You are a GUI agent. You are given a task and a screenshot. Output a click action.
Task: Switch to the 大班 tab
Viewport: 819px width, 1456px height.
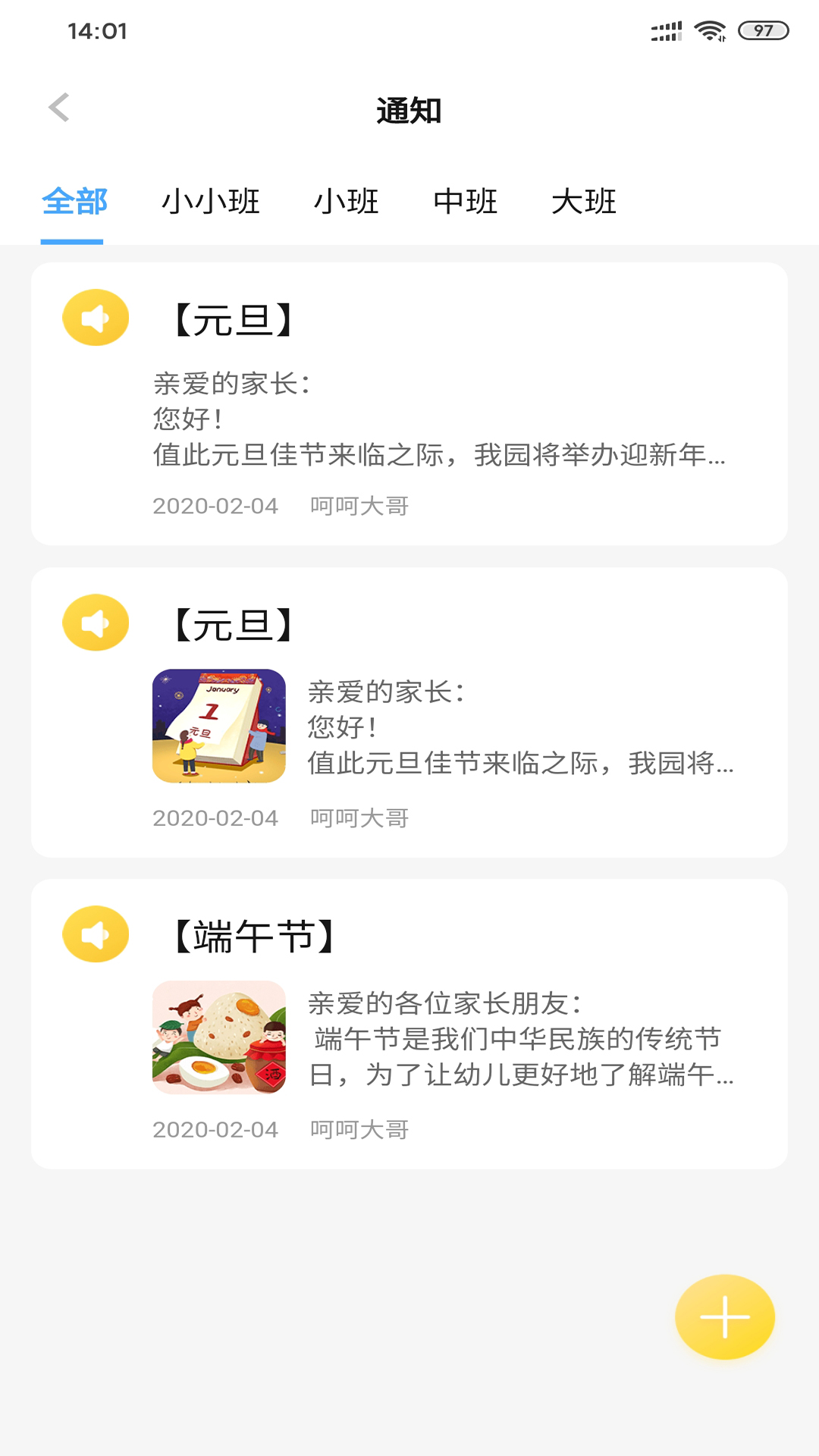click(585, 202)
